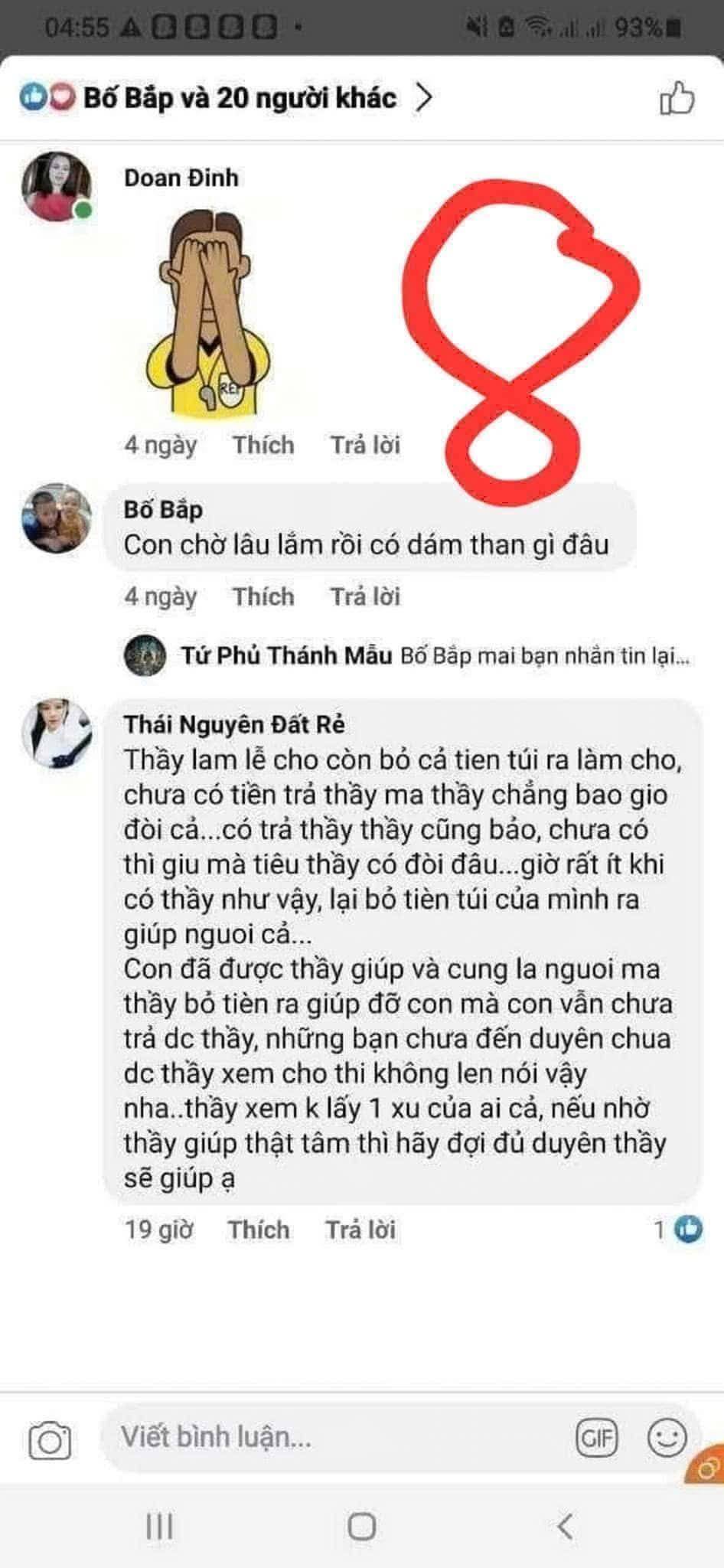Open camera to attach a photo

(50, 1441)
